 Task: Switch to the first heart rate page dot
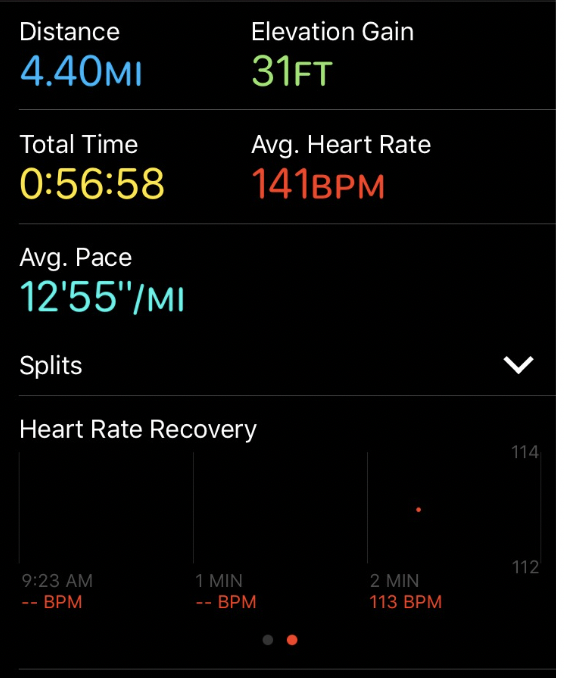(268, 640)
